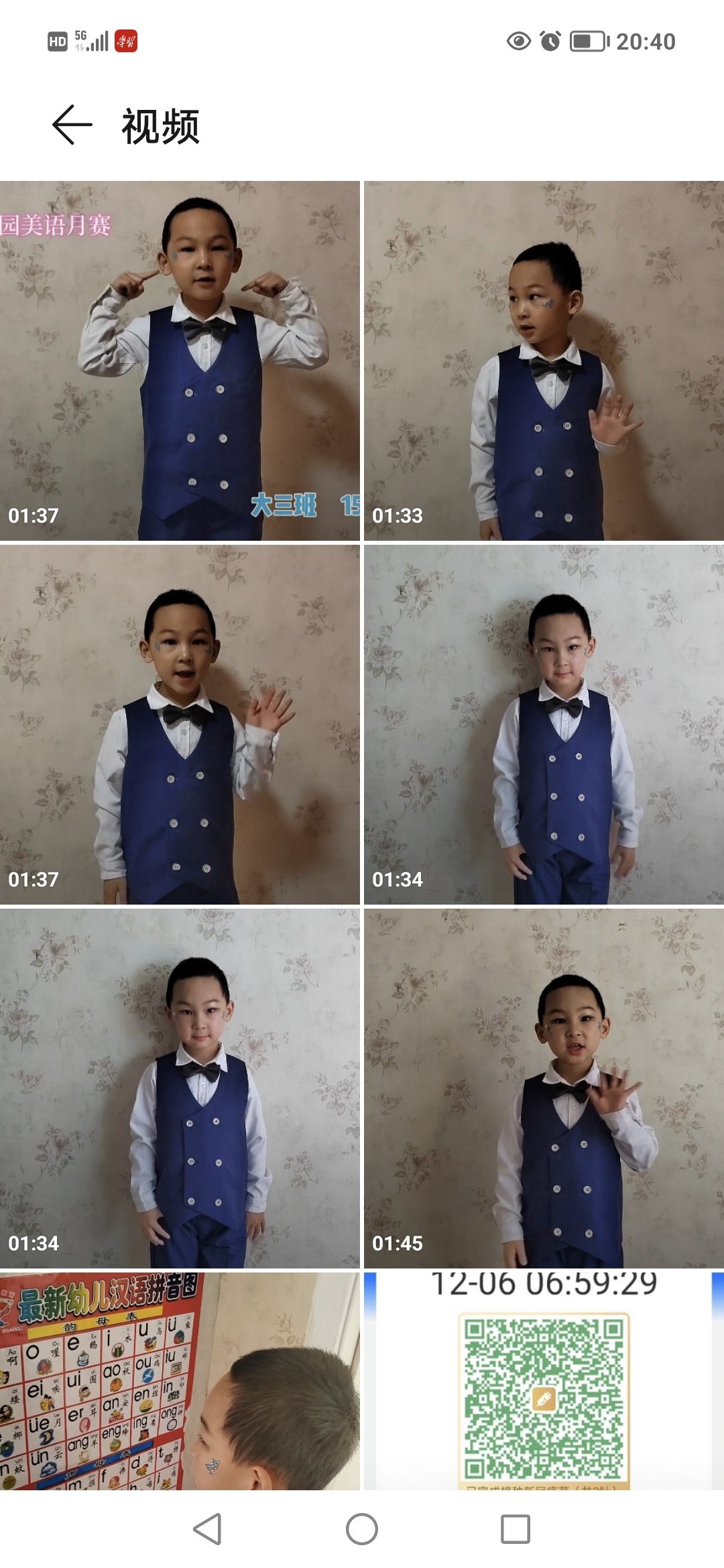This screenshot has height=1568, width=724.
Task: Play the 01:33 video
Action: [544, 361]
